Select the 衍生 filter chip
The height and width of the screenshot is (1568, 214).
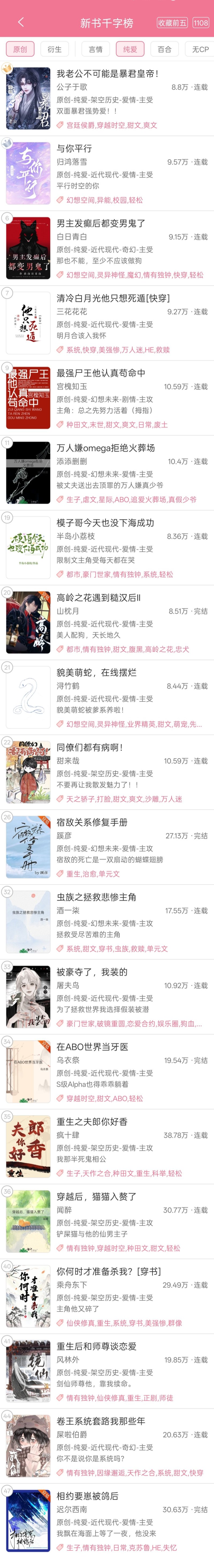point(55,49)
